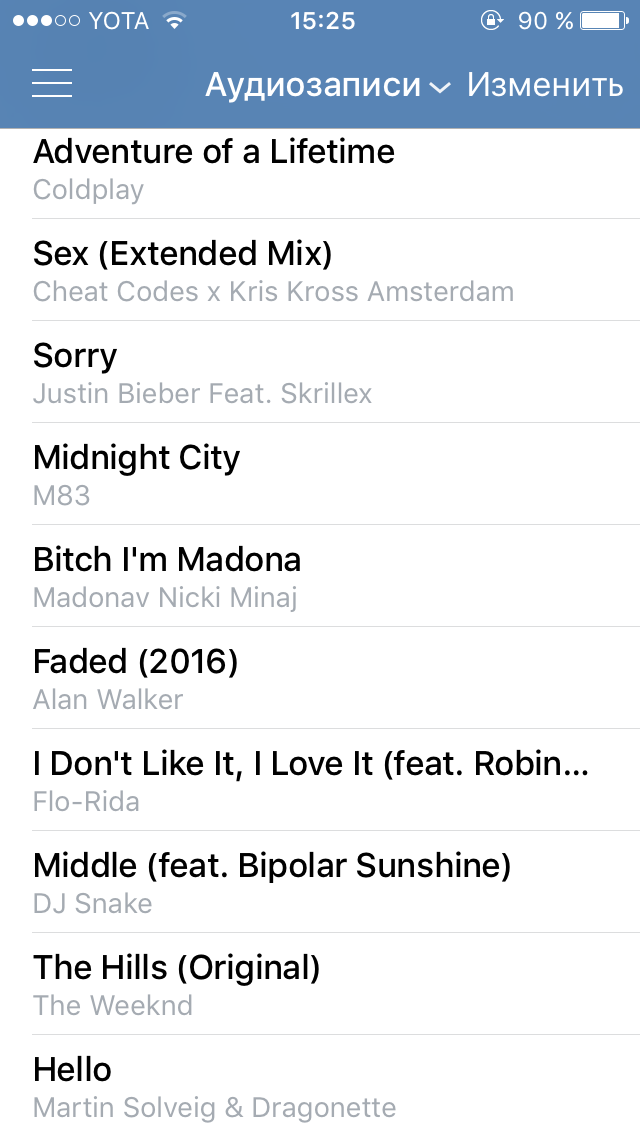
Task: Play Adventure of a Lifetime by Coldplay
Action: pos(320,173)
